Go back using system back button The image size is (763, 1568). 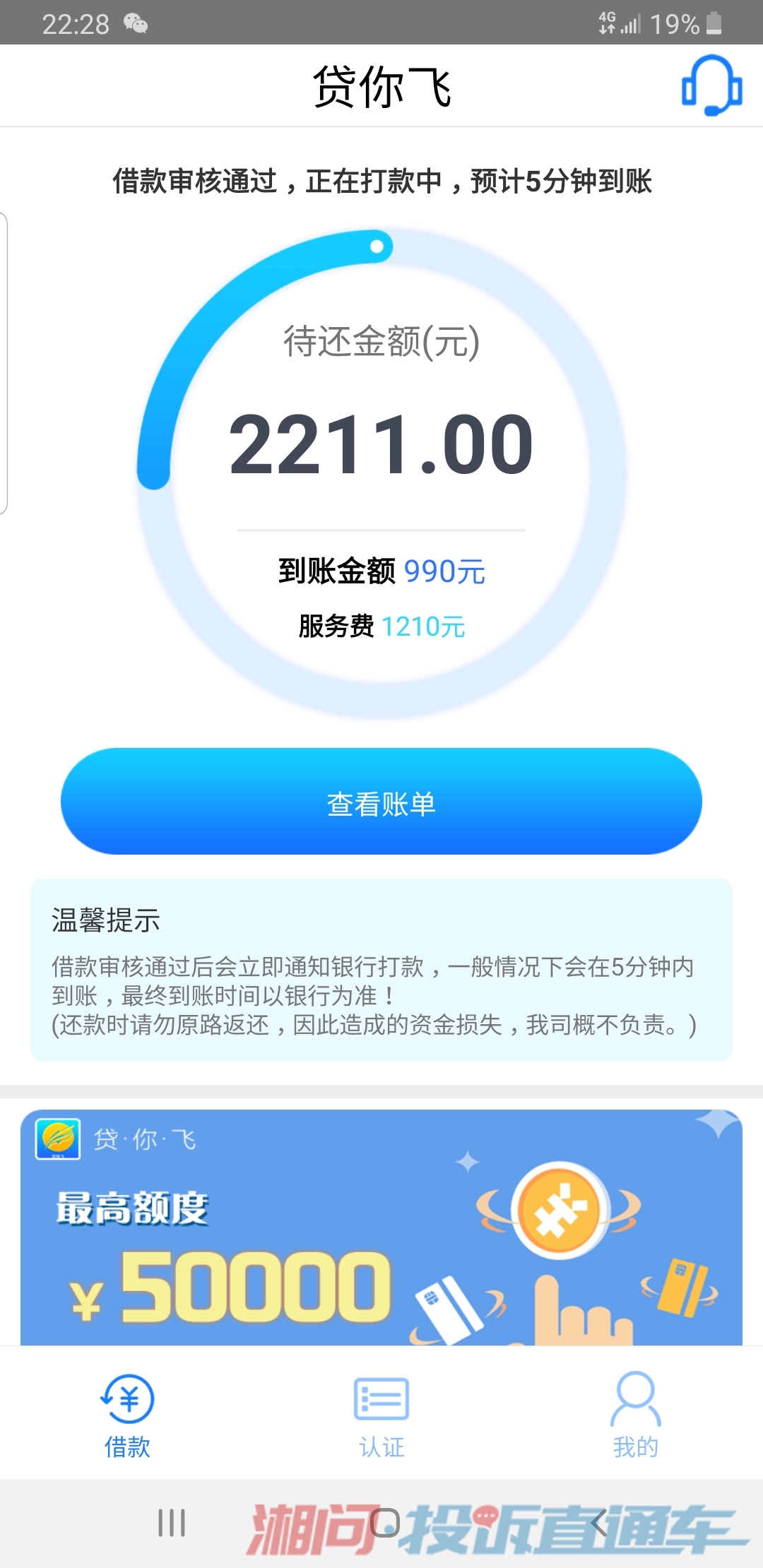(x=599, y=1523)
